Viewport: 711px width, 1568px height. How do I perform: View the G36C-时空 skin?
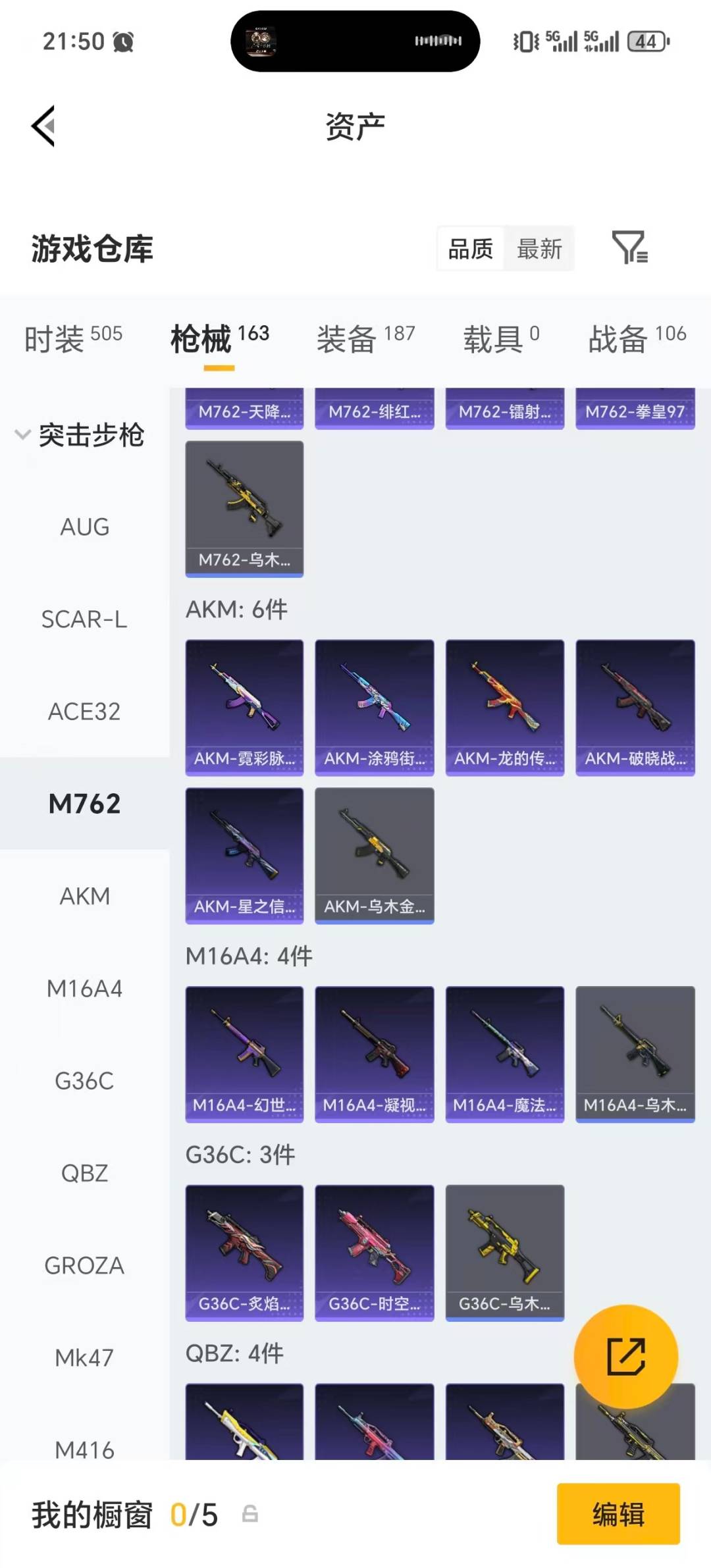(x=374, y=1252)
